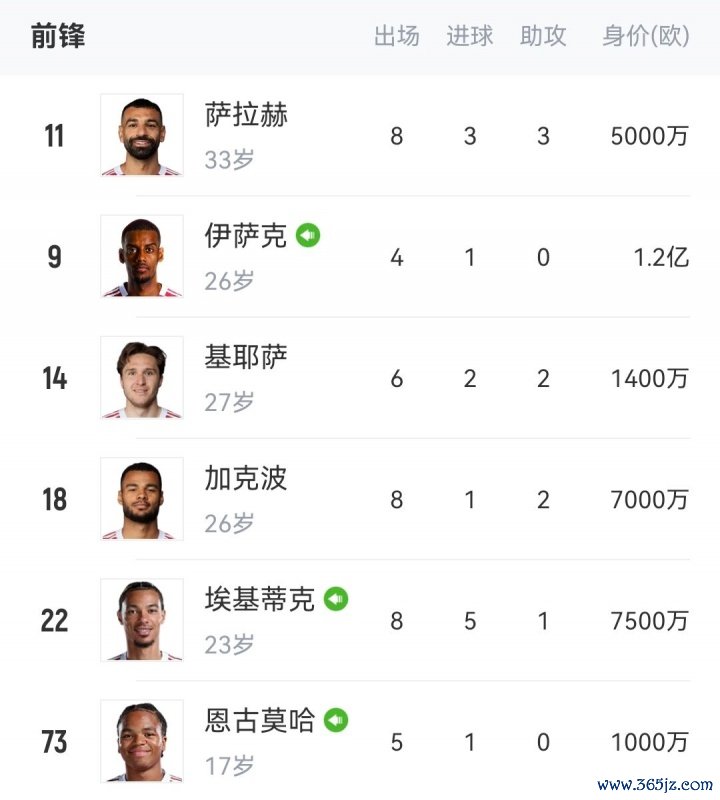
Task: Tap the 埃基蒂克 row
Action: (260, 599)
